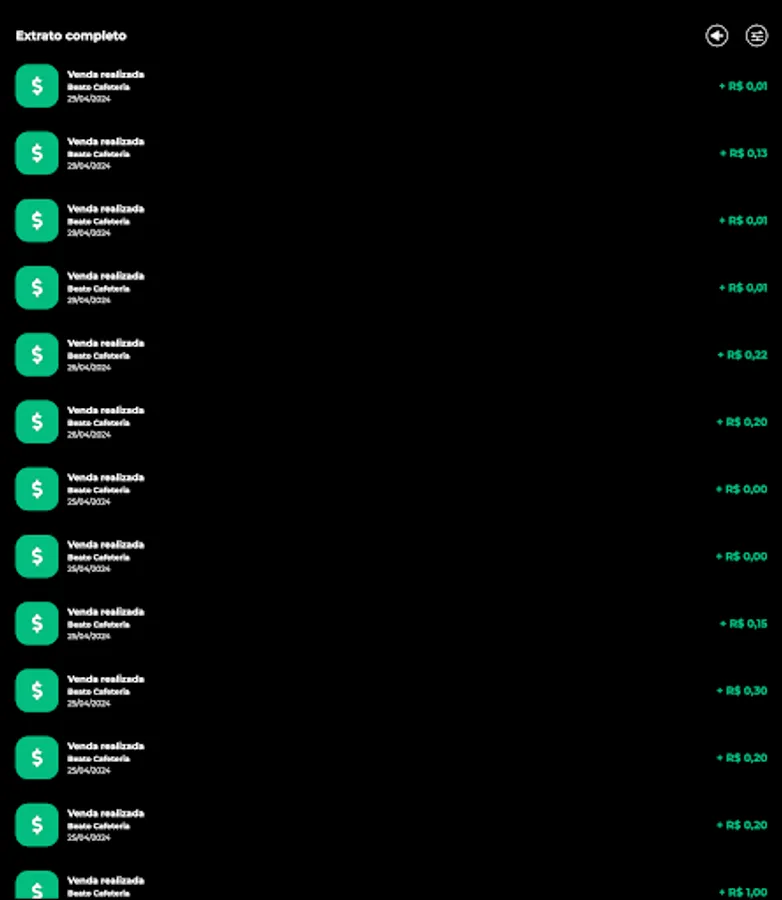Select the green + R$ 0,13 amount
The image size is (782, 900).
pos(742,153)
